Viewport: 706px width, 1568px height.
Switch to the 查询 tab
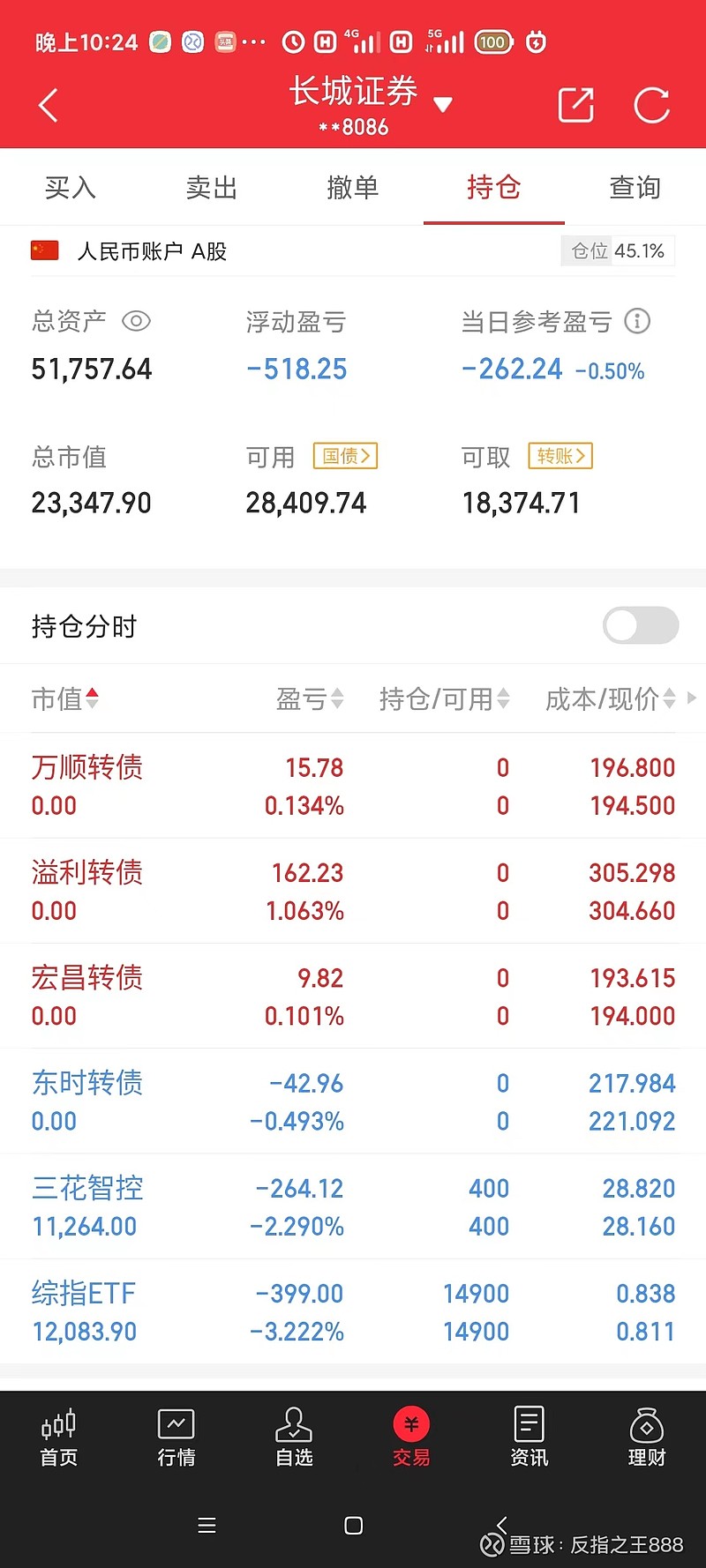click(635, 187)
